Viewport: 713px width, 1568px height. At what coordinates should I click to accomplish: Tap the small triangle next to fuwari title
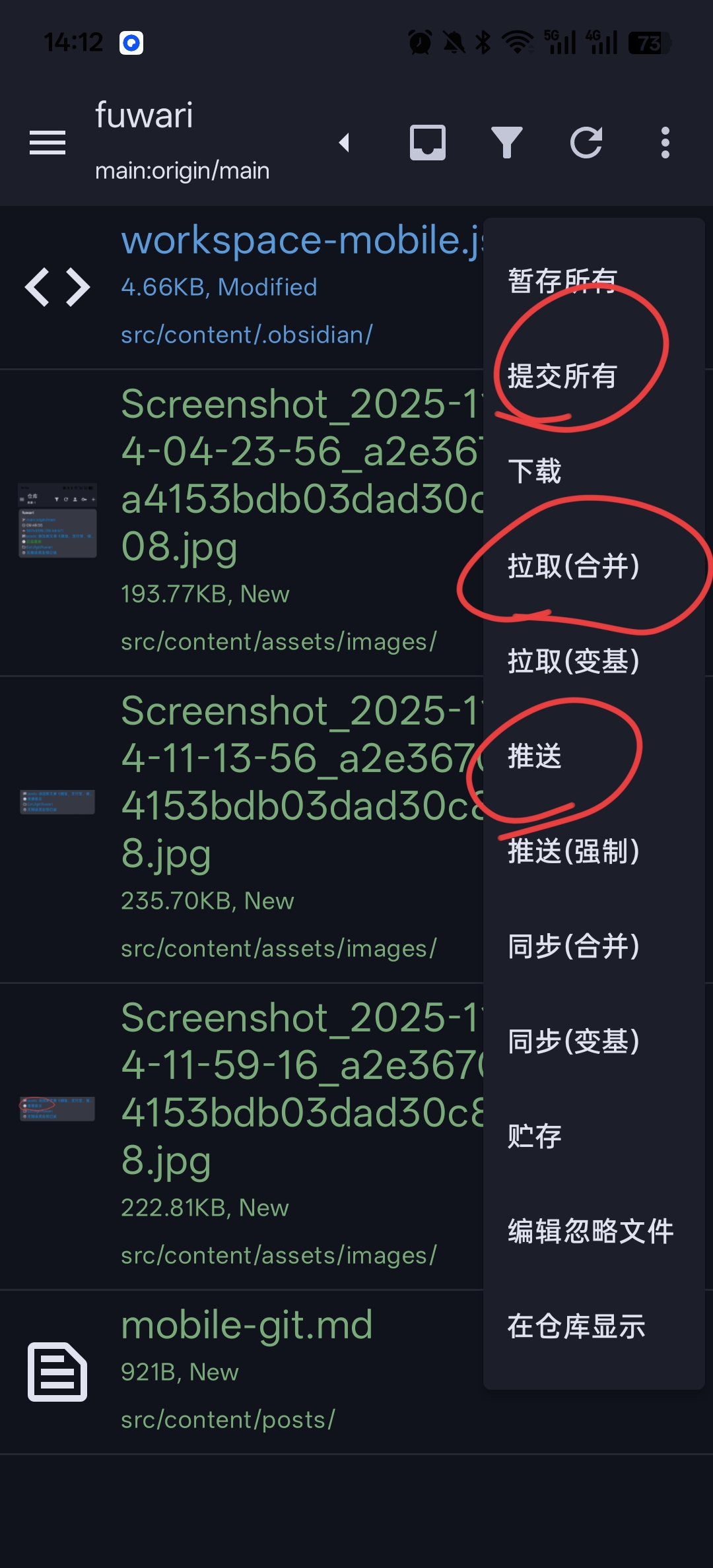(x=343, y=143)
